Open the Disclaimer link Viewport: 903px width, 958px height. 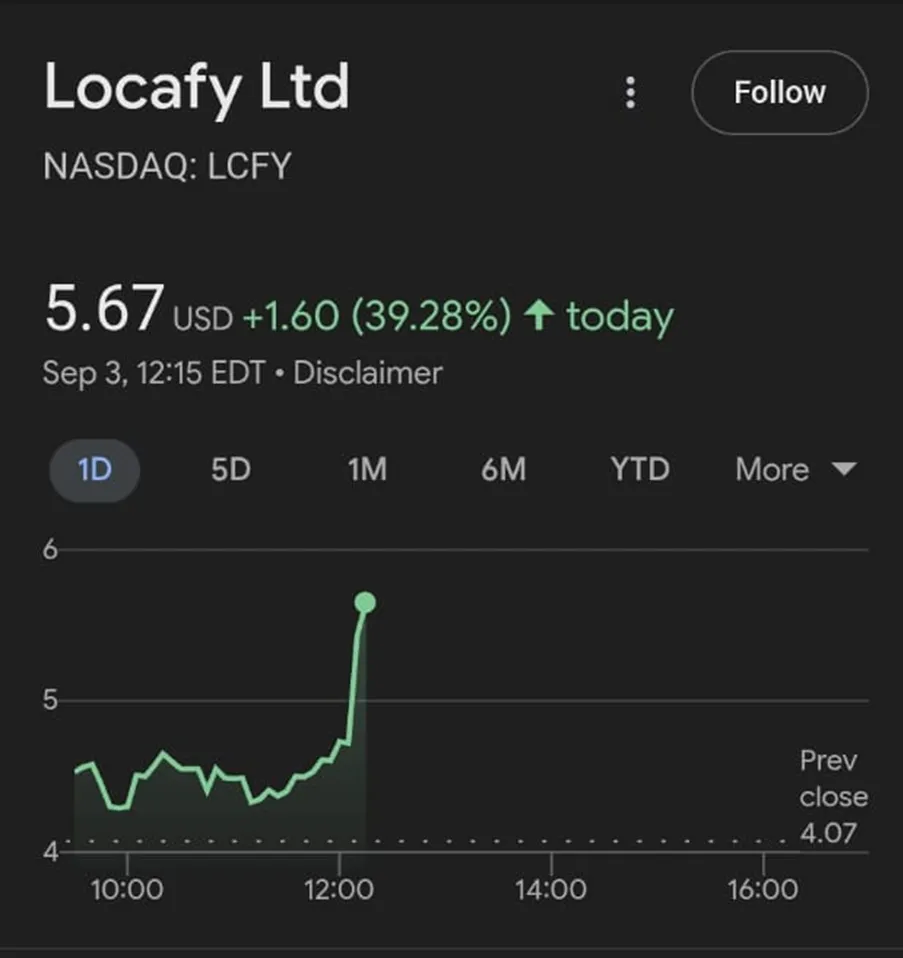tap(367, 373)
